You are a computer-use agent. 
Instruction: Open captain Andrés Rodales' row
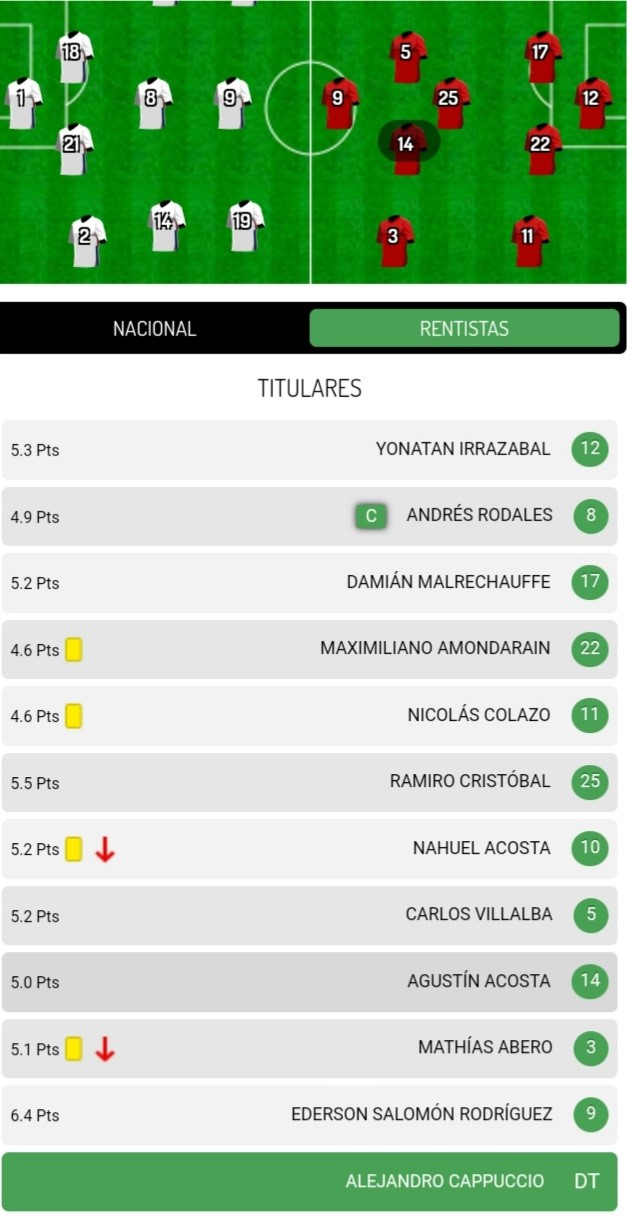point(310,516)
